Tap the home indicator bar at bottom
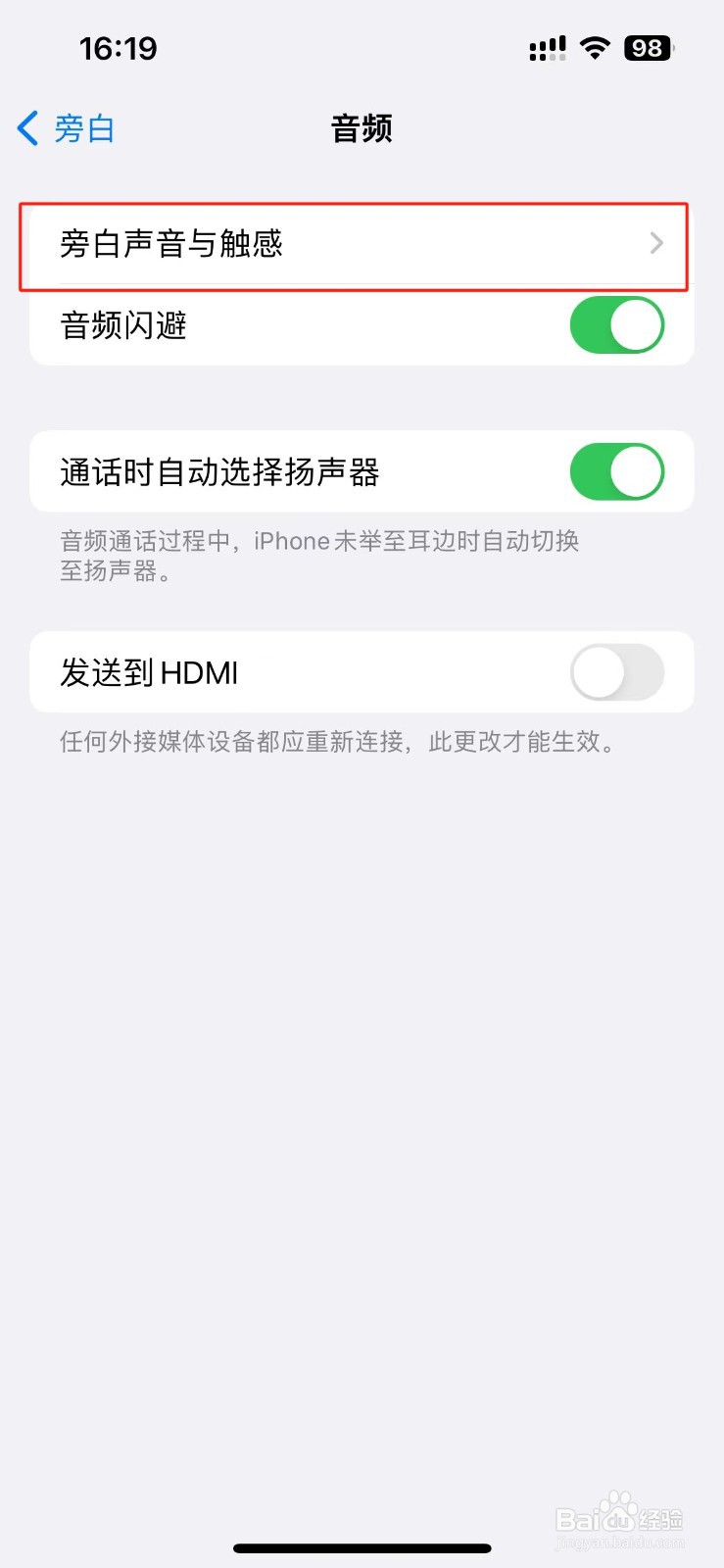The width and height of the screenshot is (724, 1568). click(362, 1547)
